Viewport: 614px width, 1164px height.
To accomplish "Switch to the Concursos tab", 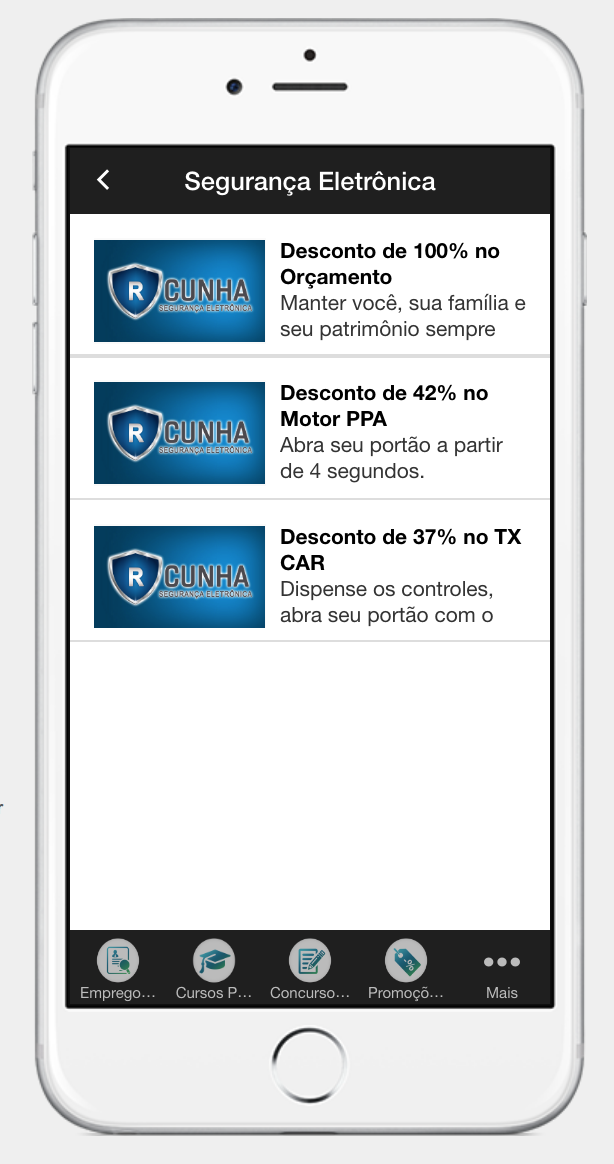I will coord(310,970).
